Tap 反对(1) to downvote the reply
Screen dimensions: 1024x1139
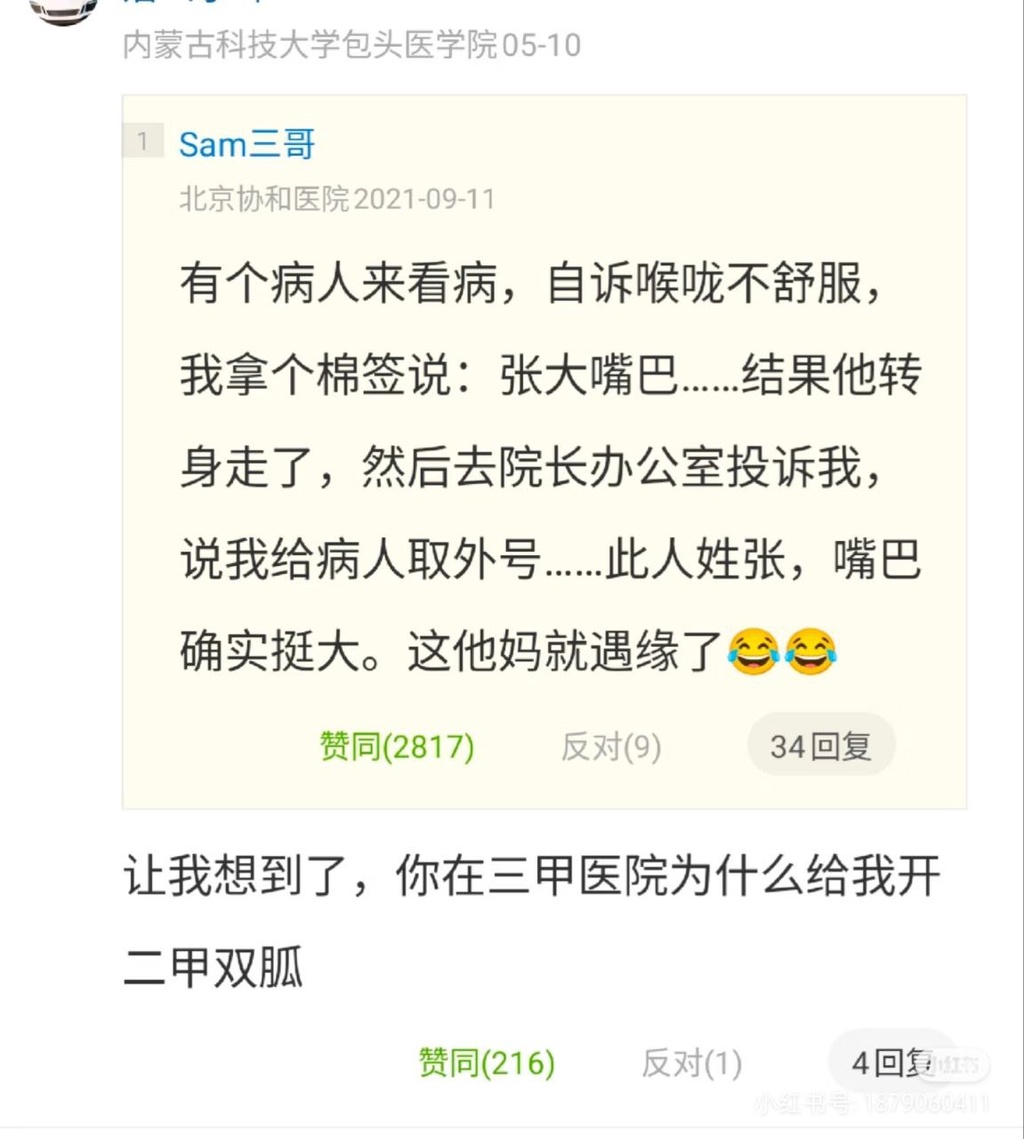pos(691,1063)
